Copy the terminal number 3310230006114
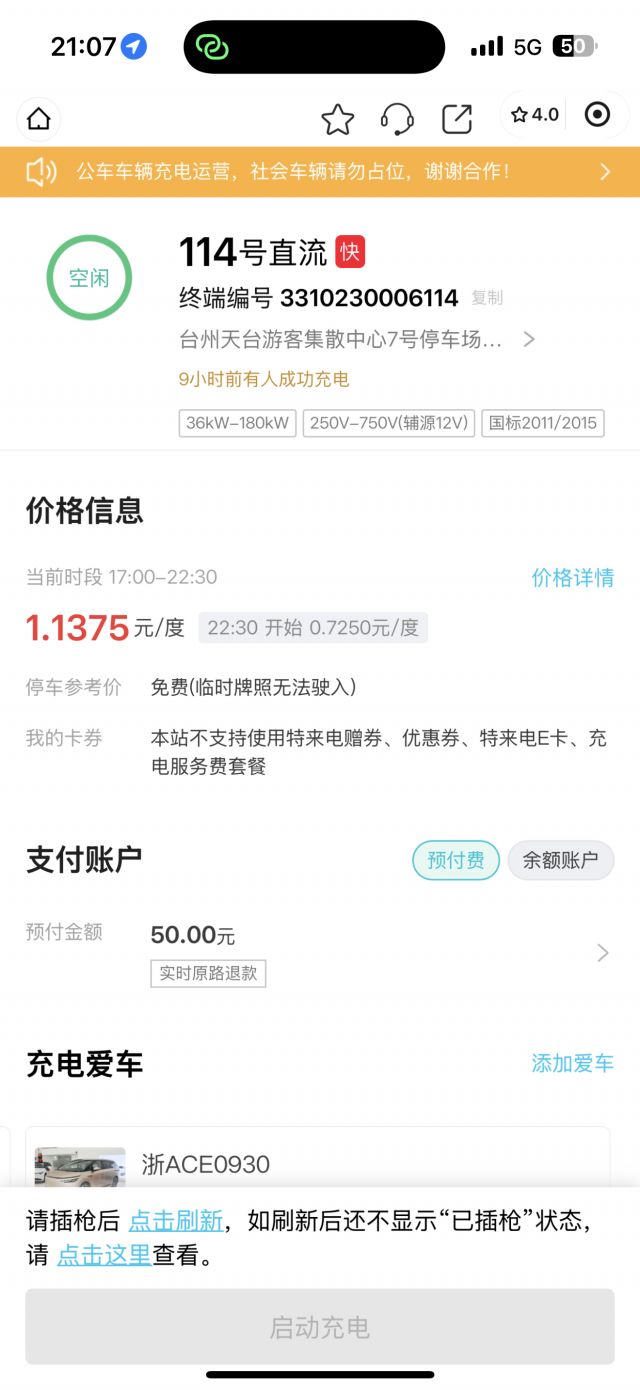The image size is (640, 1390). [487, 298]
